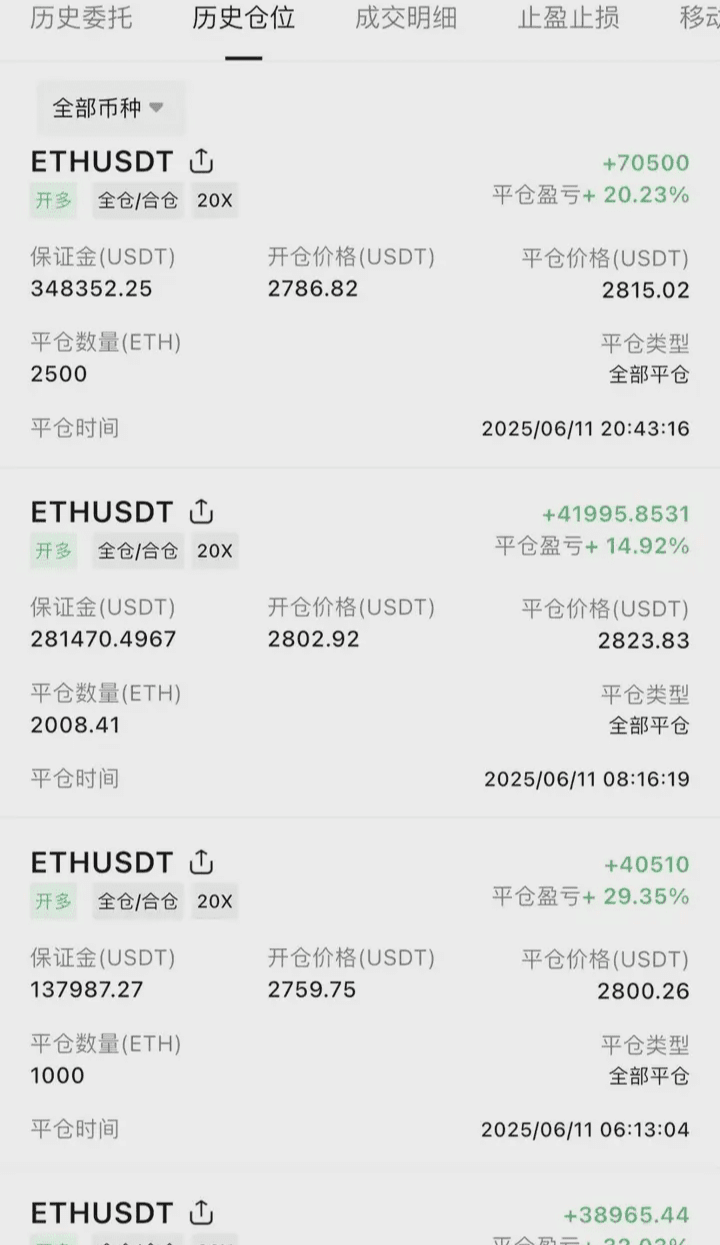This screenshot has height=1245, width=720.
Task: Open the 成交明细 tab
Action: tap(405, 18)
